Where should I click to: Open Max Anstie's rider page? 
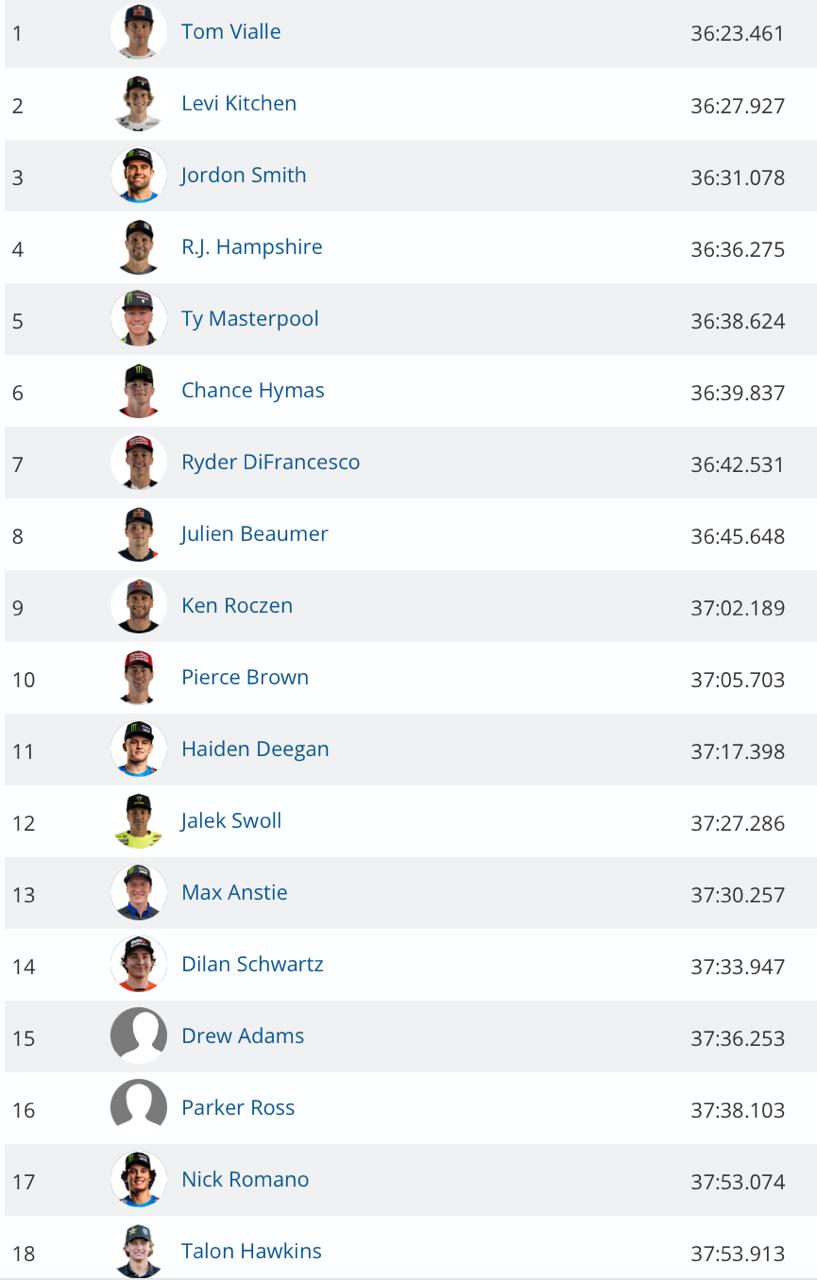coord(234,893)
